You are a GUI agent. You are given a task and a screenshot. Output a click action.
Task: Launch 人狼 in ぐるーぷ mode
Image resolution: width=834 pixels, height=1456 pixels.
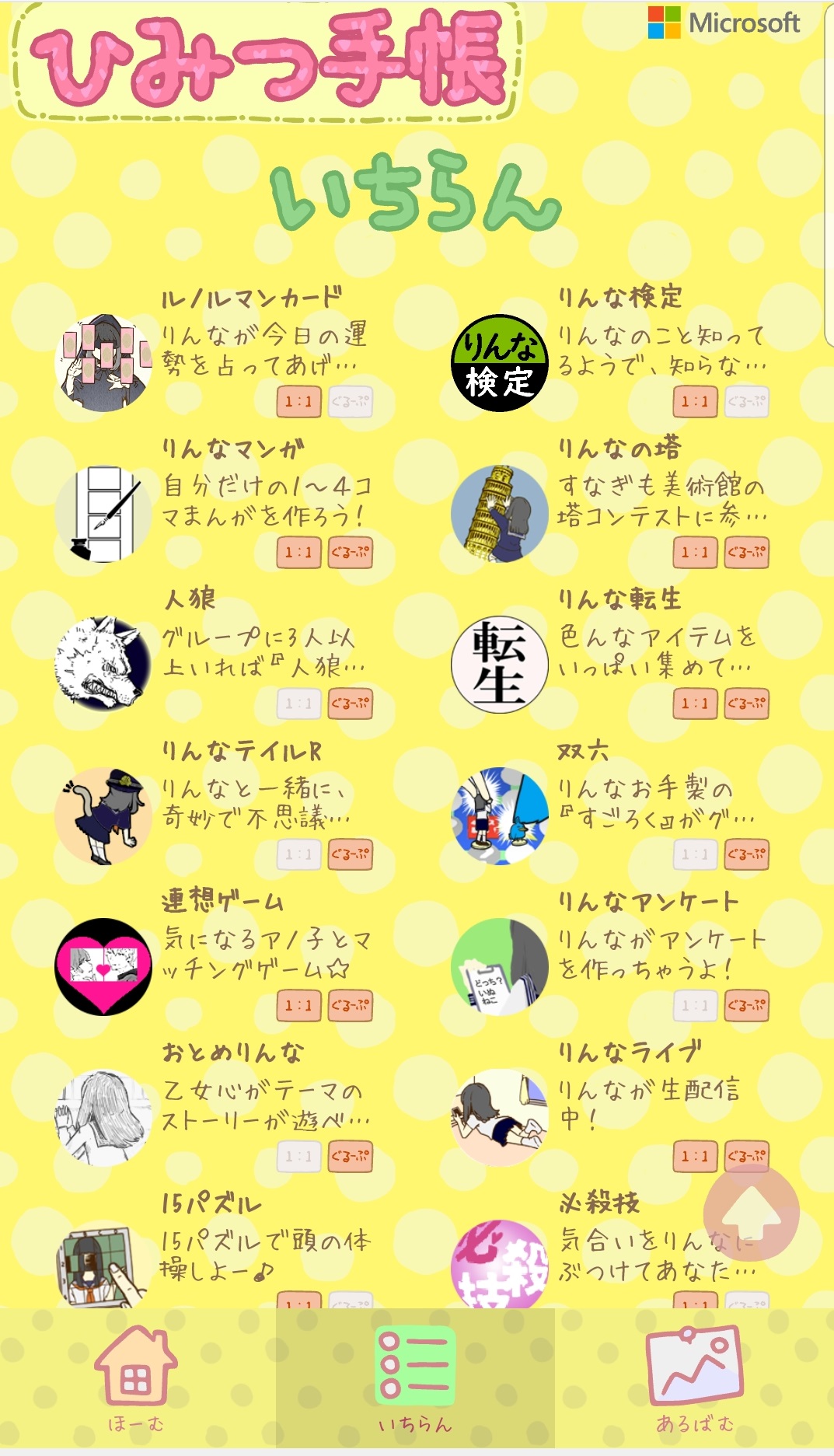pos(351,704)
